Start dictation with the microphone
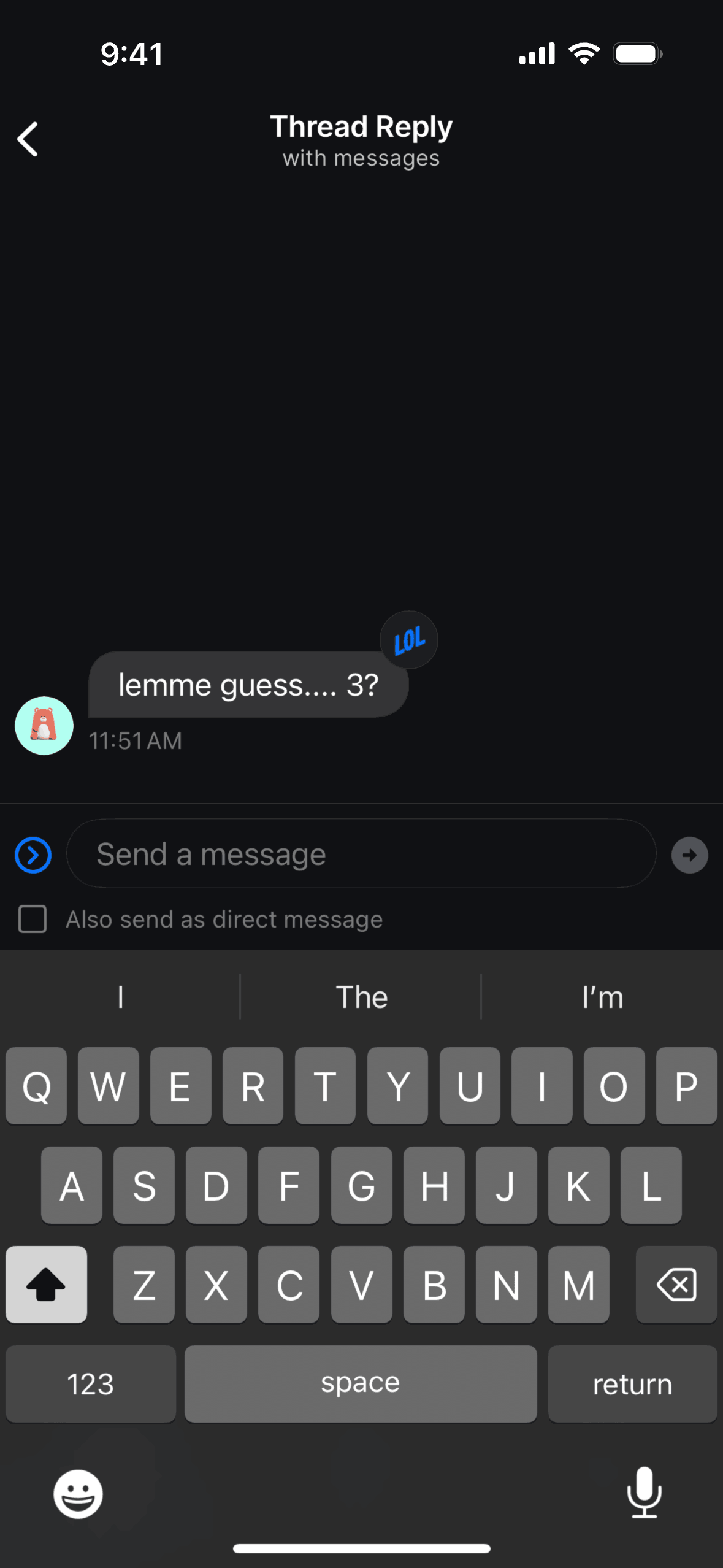 (645, 1493)
